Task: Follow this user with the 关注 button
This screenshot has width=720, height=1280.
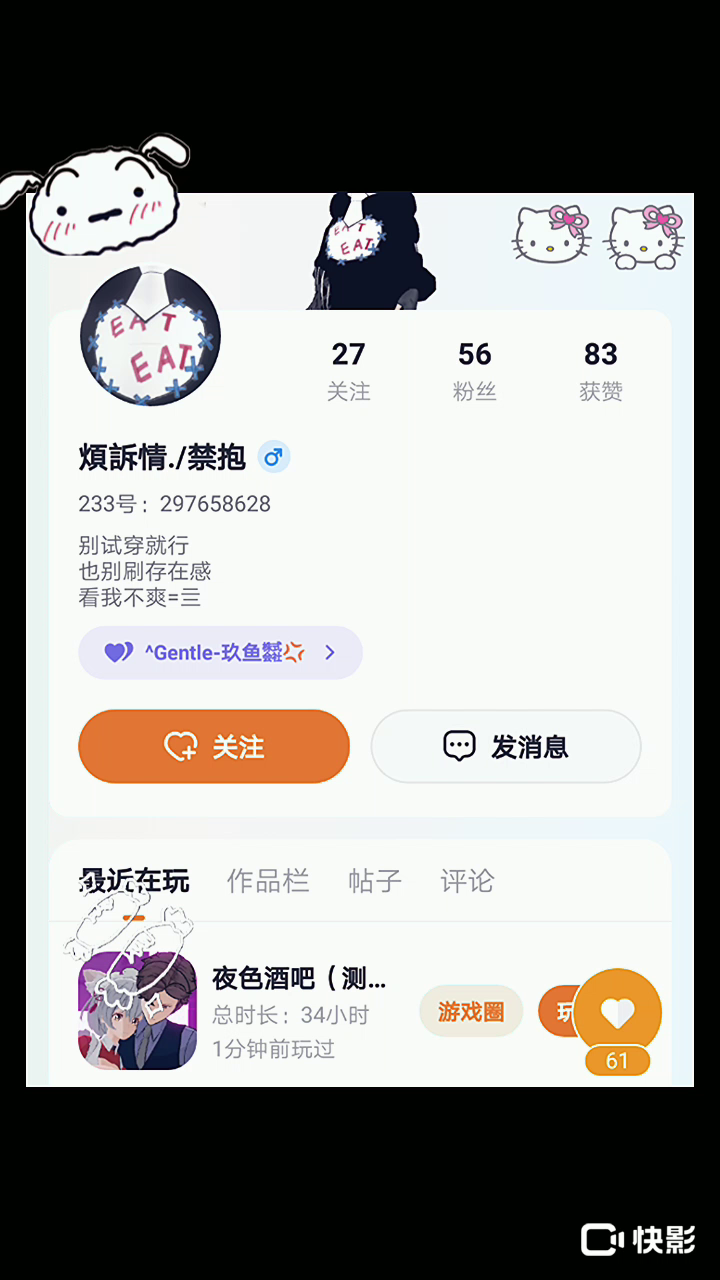Action: 214,747
